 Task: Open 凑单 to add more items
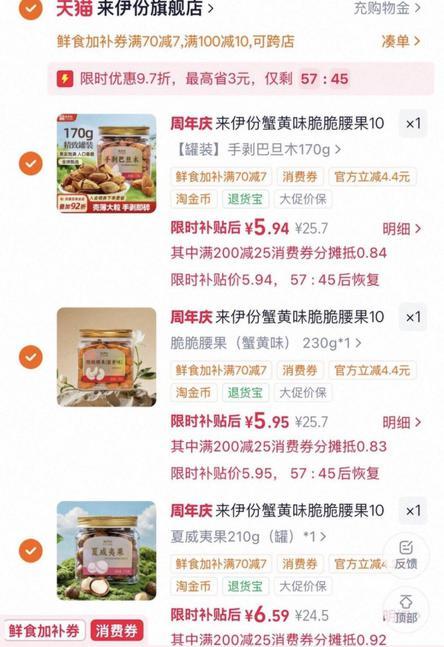coord(401,41)
